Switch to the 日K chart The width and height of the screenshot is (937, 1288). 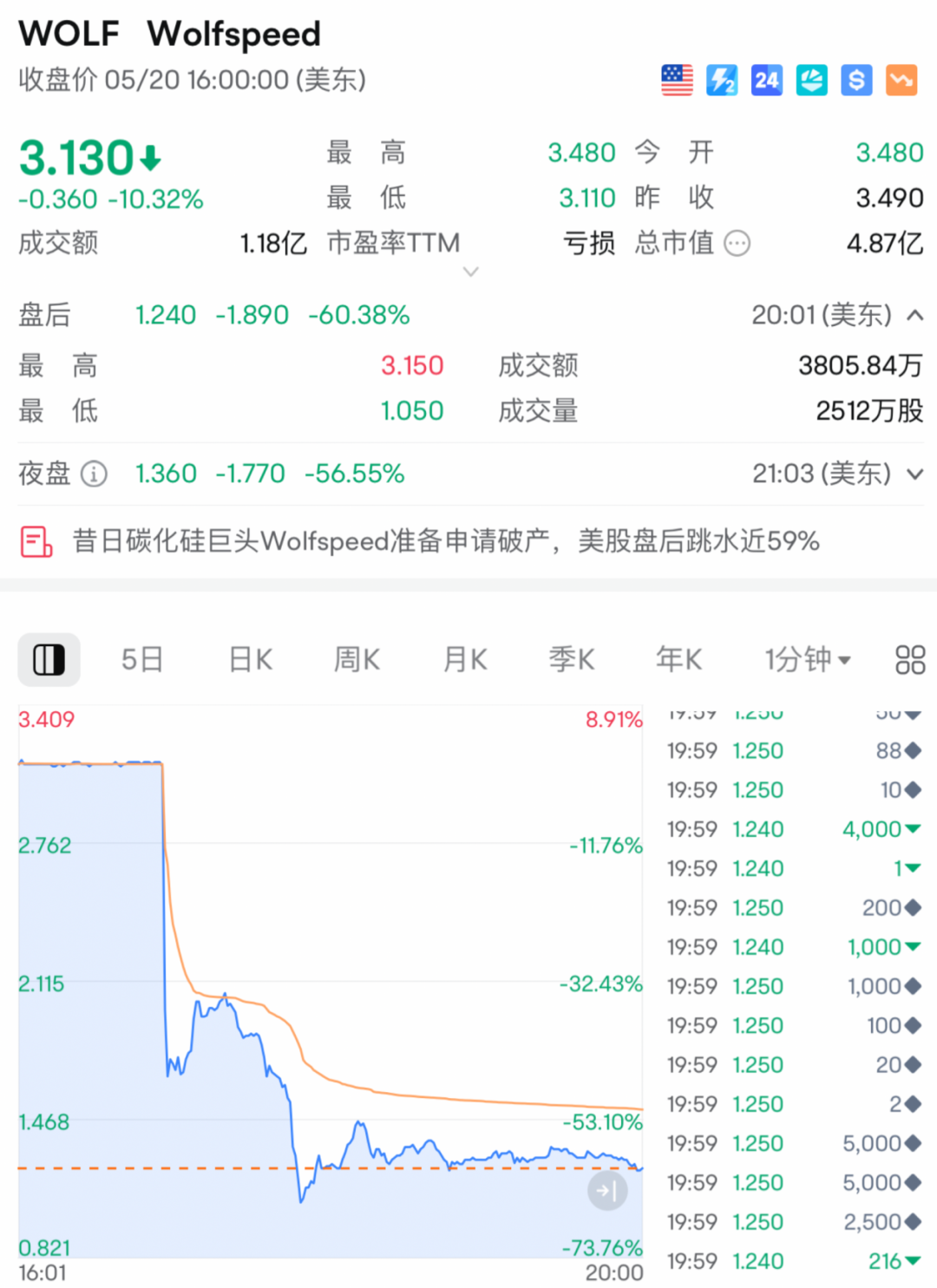[x=251, y=660]
